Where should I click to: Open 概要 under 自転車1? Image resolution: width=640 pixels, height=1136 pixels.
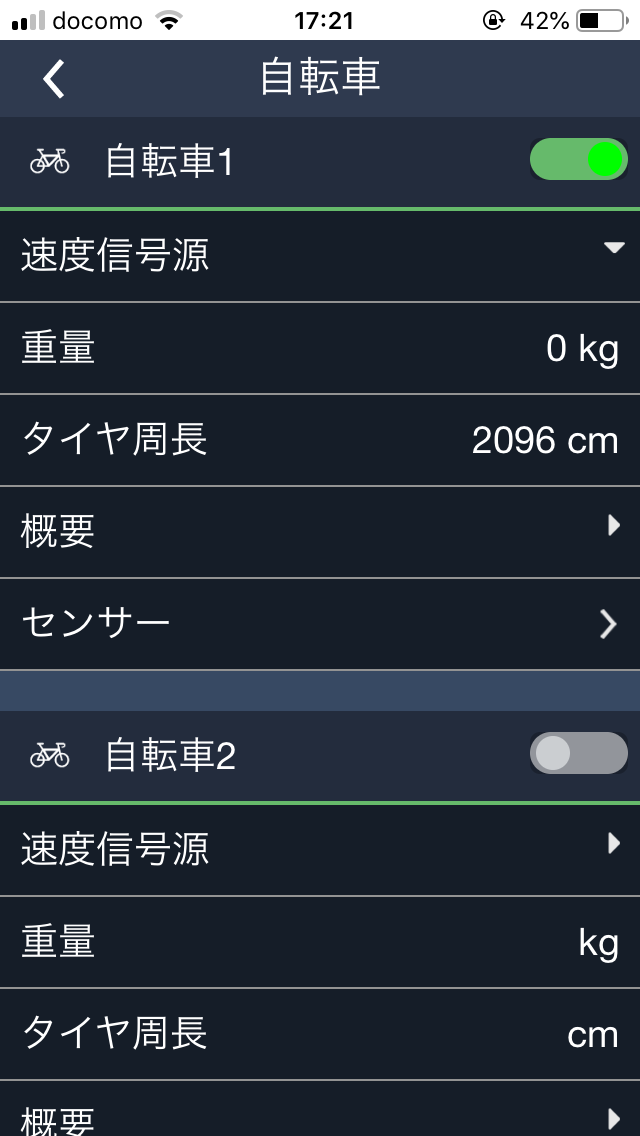(320, 532)
